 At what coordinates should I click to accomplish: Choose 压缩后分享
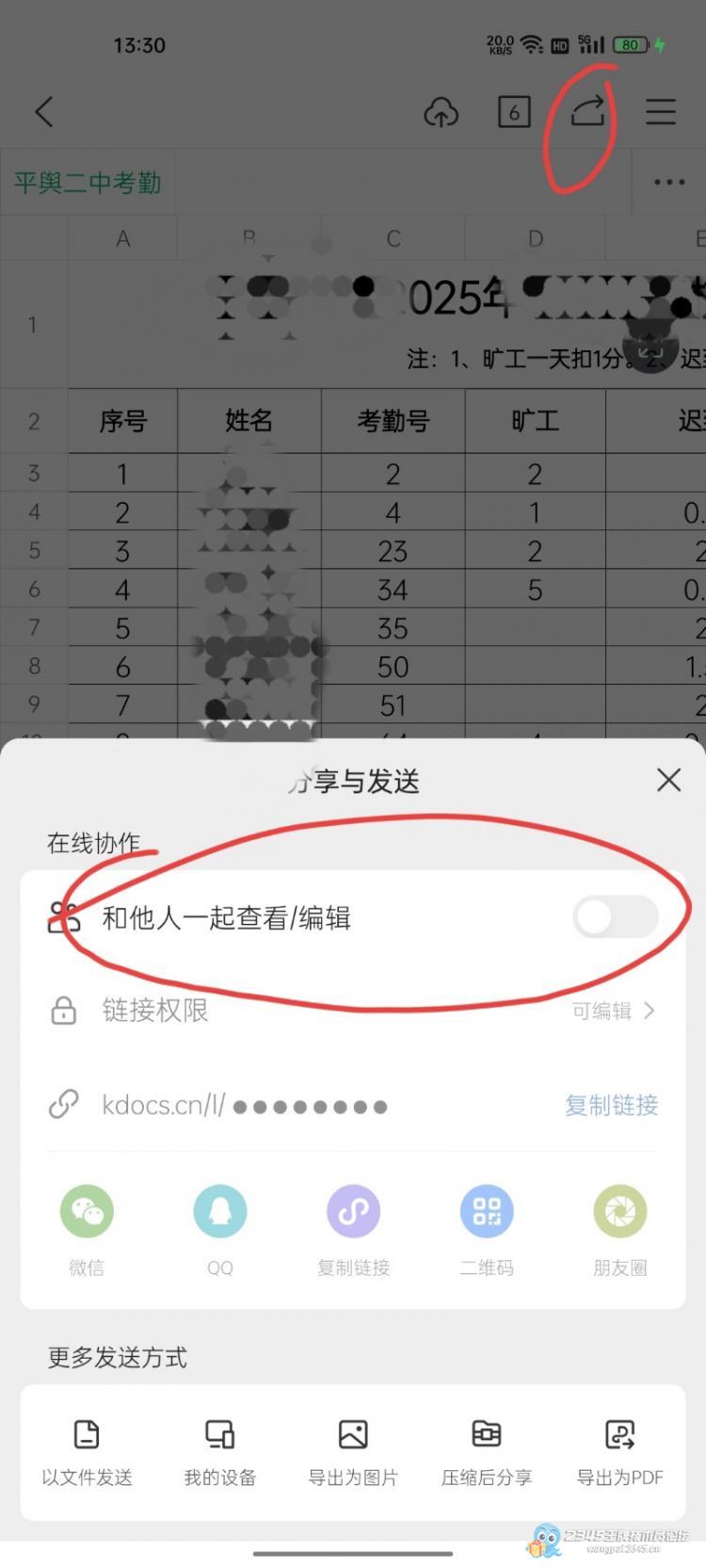click(487, 1450)
